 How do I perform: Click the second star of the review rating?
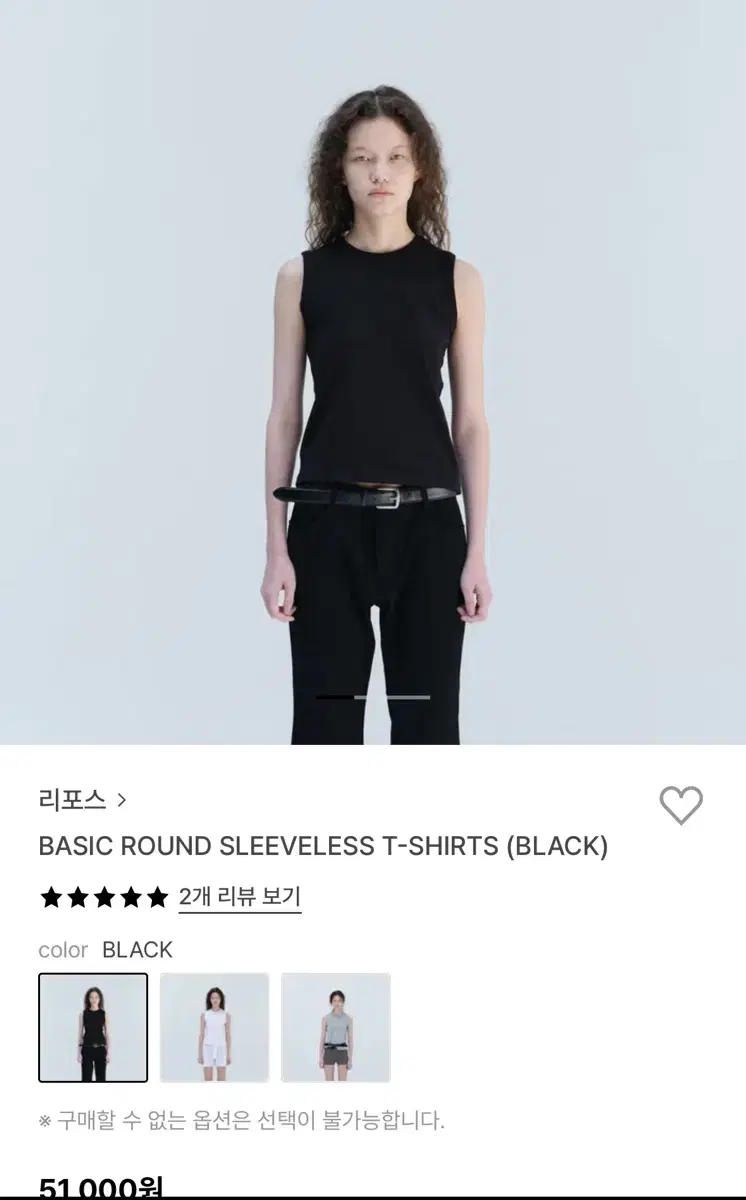click(x=78, y=897)
